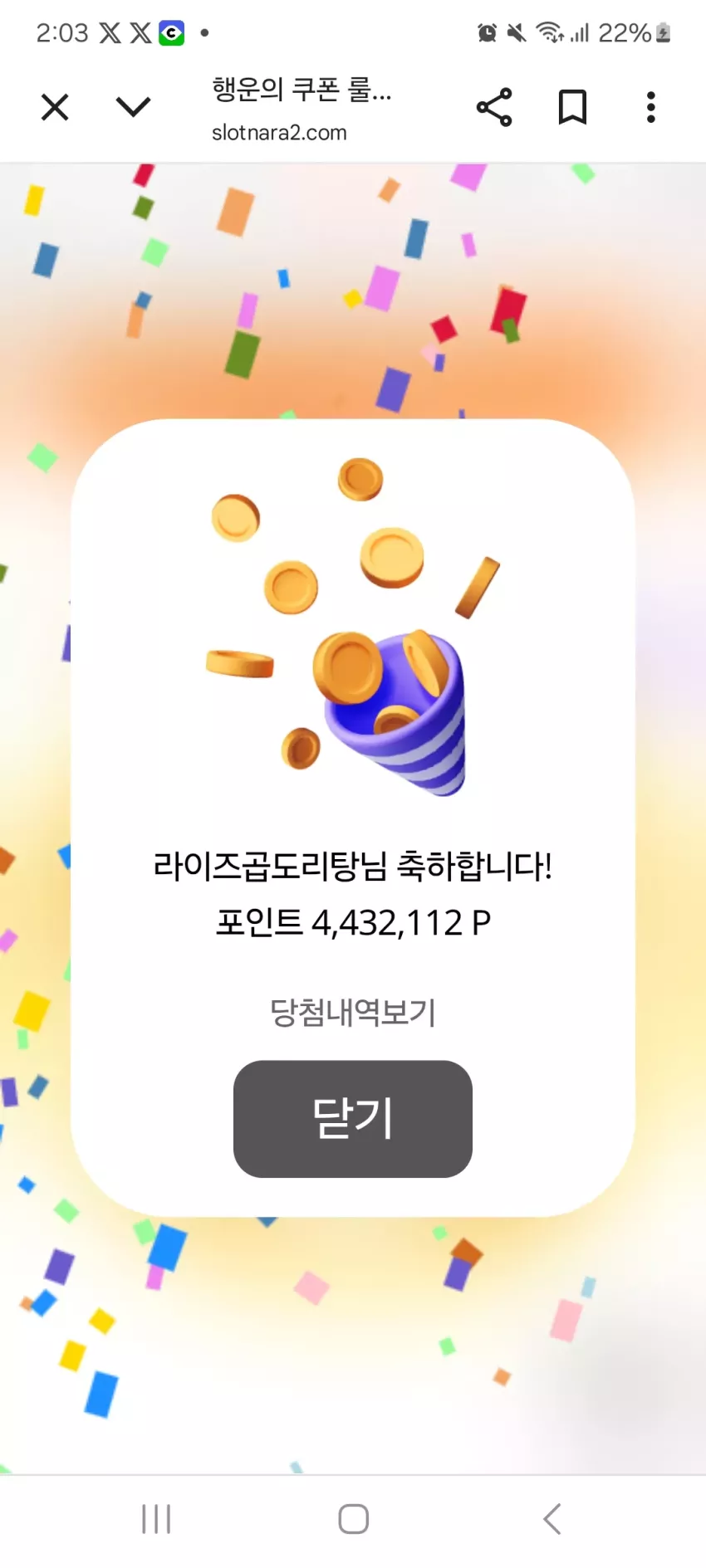Dismiss the popup with 닫기 button
The height and width of the screenshot is (1568, 706).
pyautogui.click(x=353, y=1118)
